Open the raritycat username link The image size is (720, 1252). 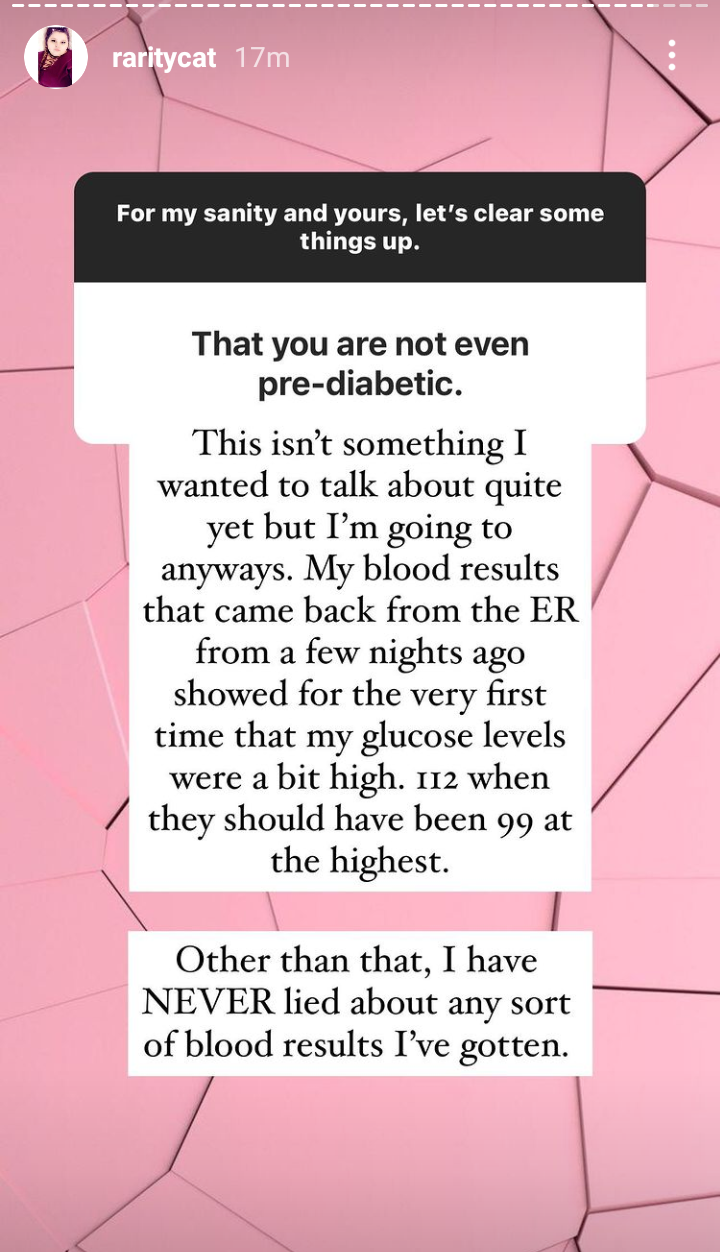pyautogui.click(x=164, y=58)
